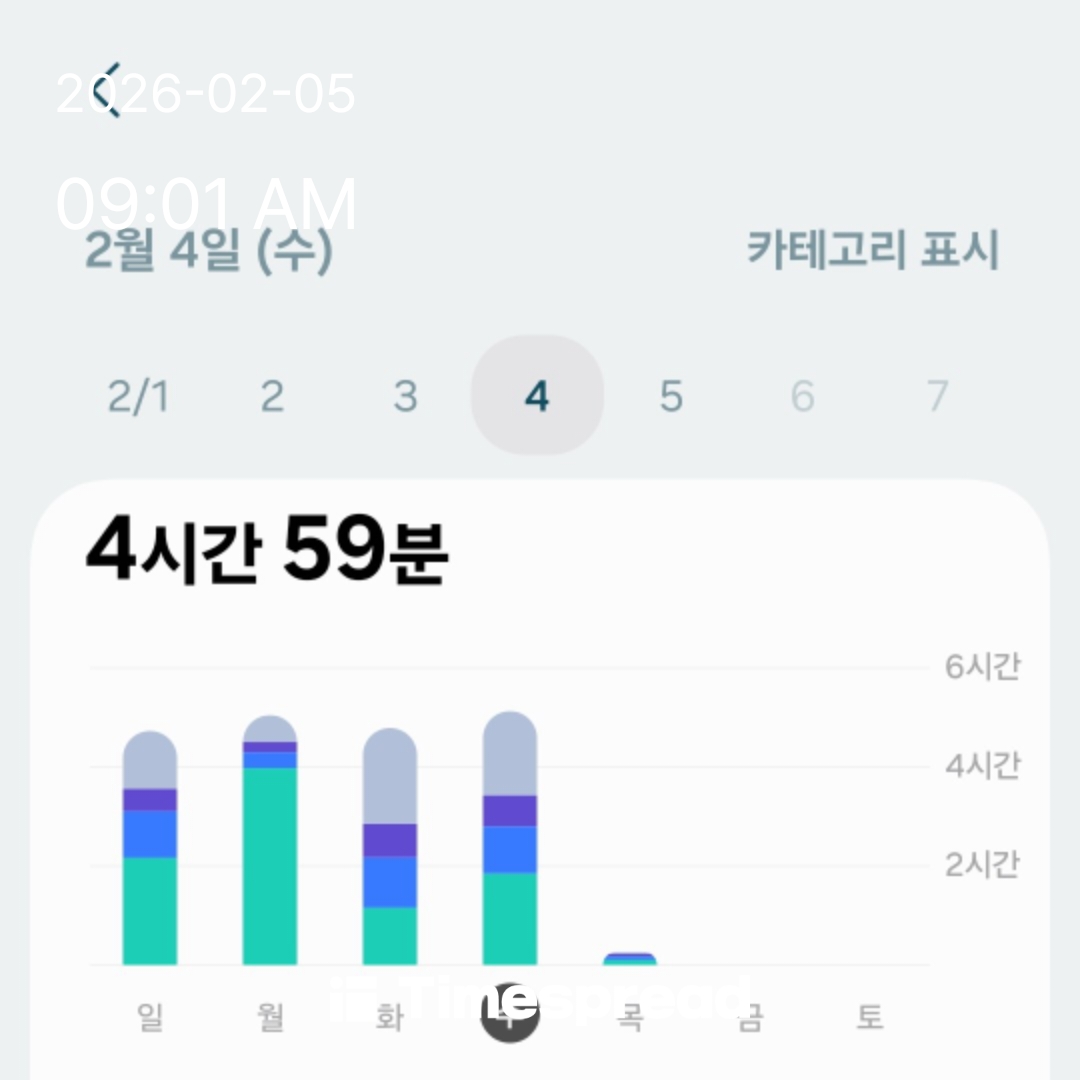Select the highlighted date 4
Image resolution: width=1080 pixels, height=1080 pixels.
pyautogui.click(x=537, y=397)
